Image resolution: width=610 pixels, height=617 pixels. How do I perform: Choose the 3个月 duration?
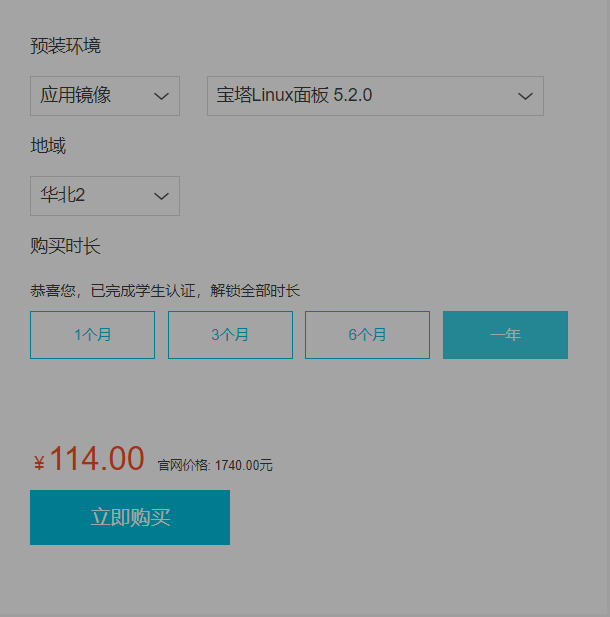(230, 335)
